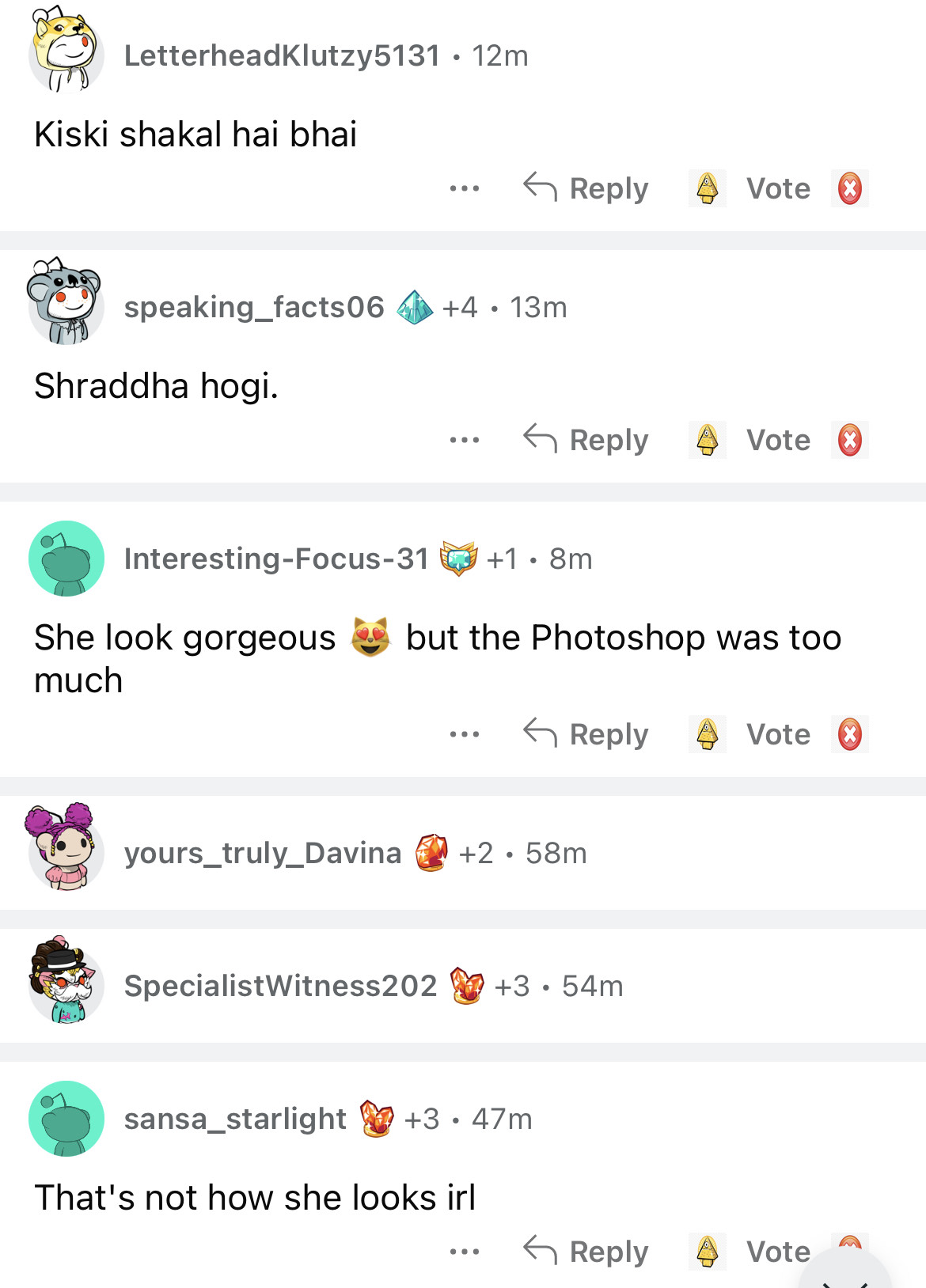Open sansa_starlight's user profile

tap(235, 1119)
